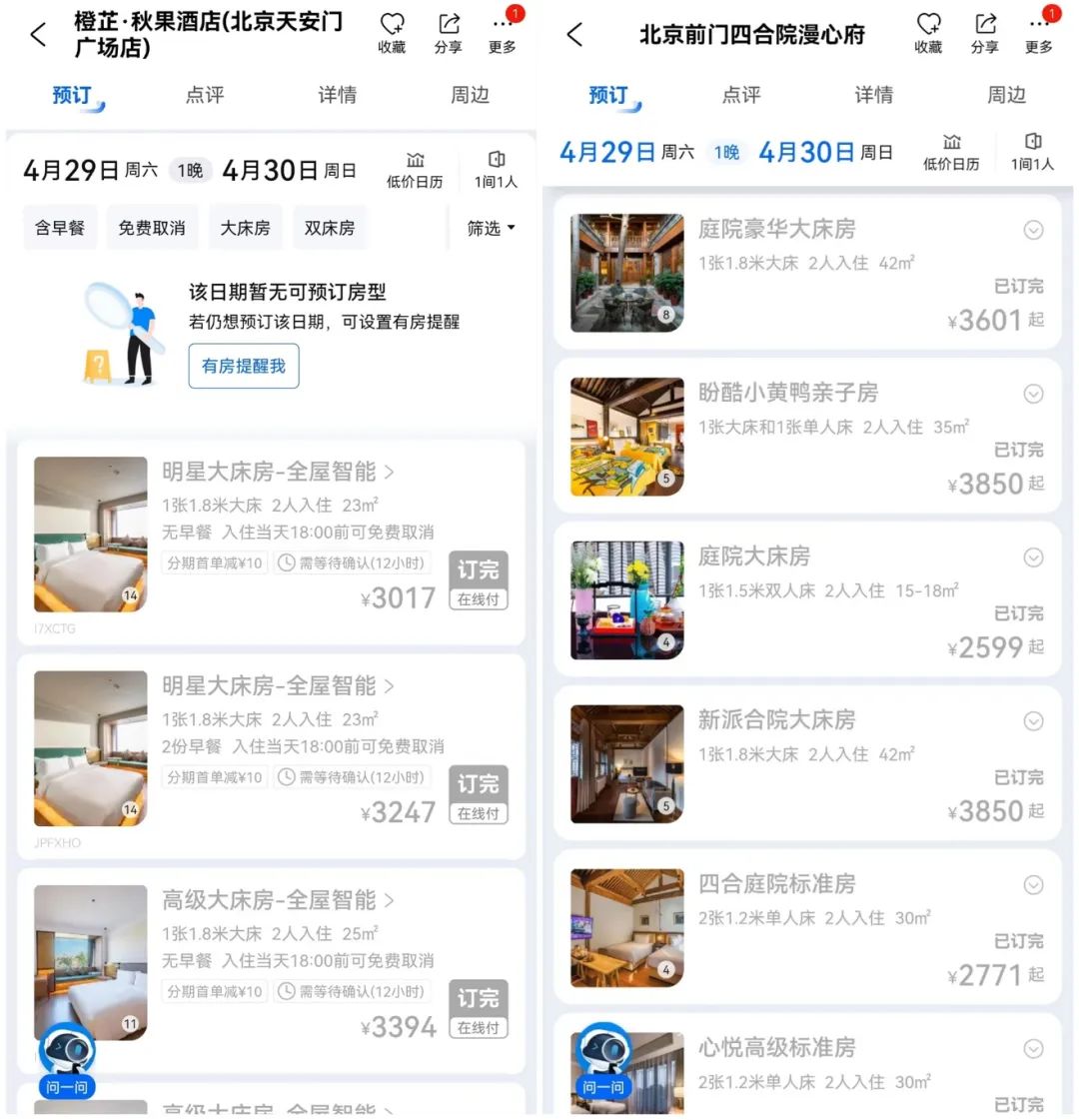Expand the 盼酷小黄鸭亲子房 chevron
1079x1120 pixels.
click(1034, 394)
